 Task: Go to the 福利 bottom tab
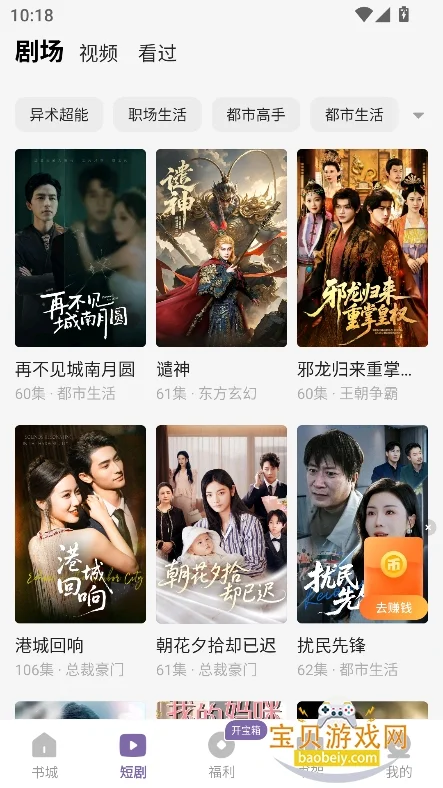point(222,755)
